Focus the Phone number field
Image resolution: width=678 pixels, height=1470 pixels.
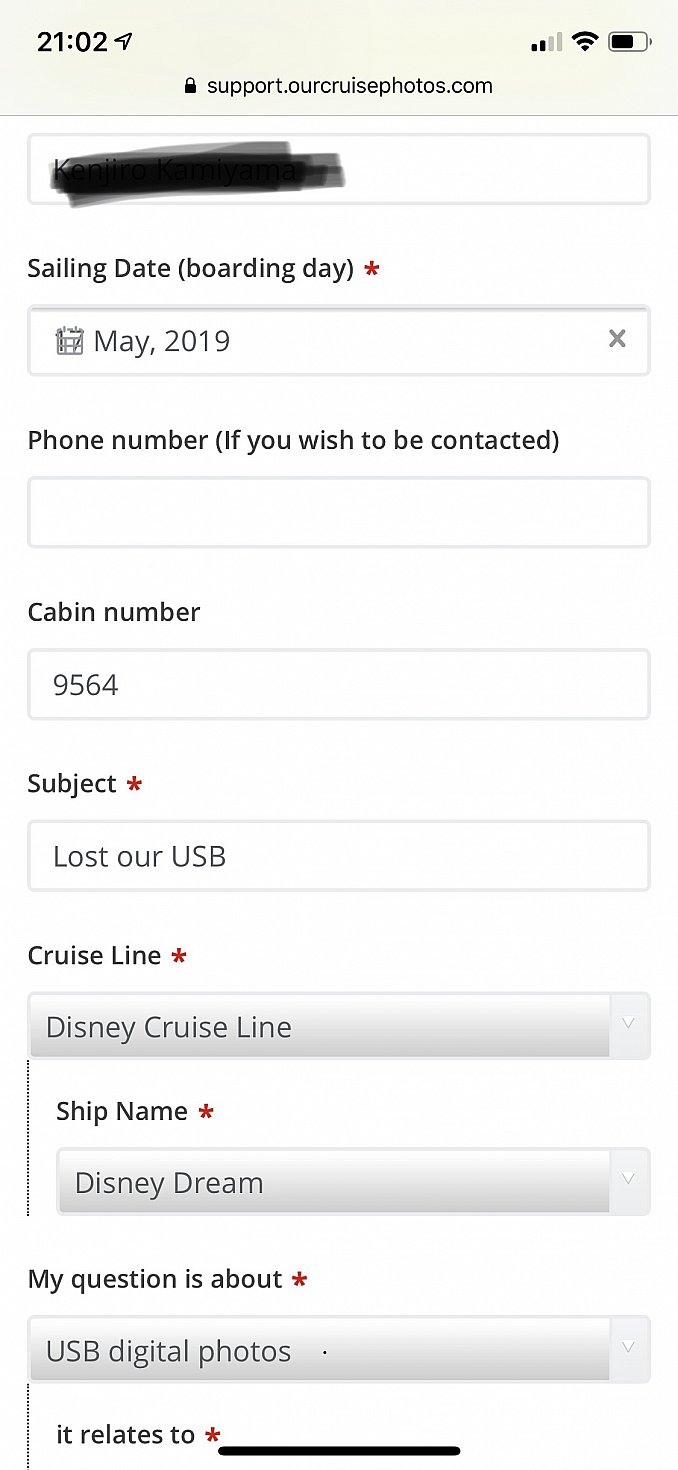click(339, 512)
